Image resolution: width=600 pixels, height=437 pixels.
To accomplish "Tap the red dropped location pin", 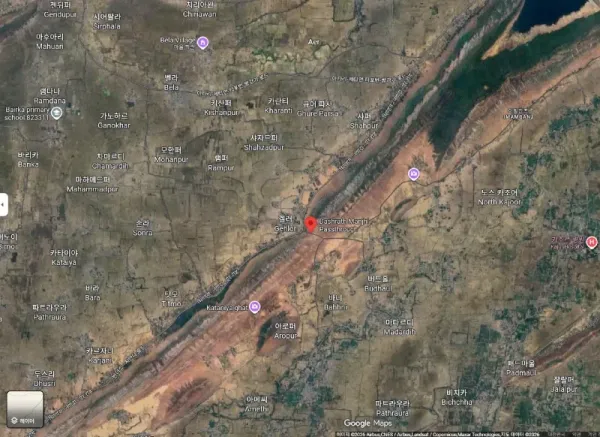I will [x=310, y=224].
